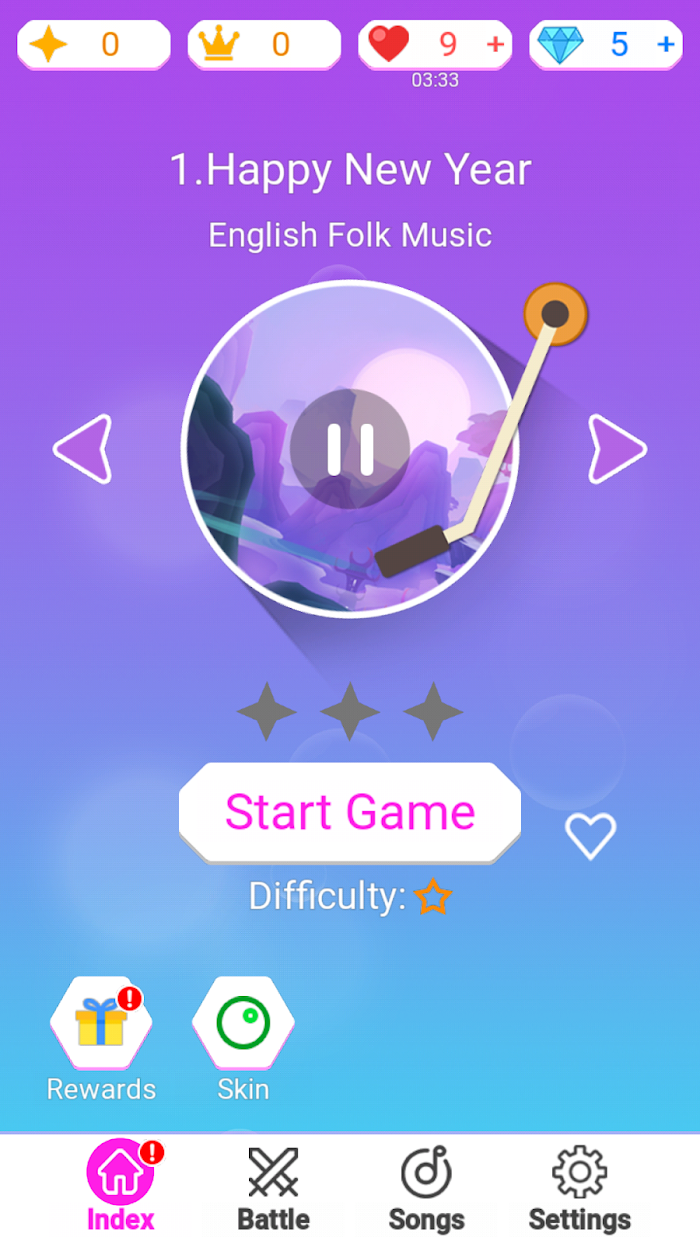Image resolution: width=700 pixels, height=1244 pixels.
Task: Open the Settings tab
Action: coord(580,1187)
